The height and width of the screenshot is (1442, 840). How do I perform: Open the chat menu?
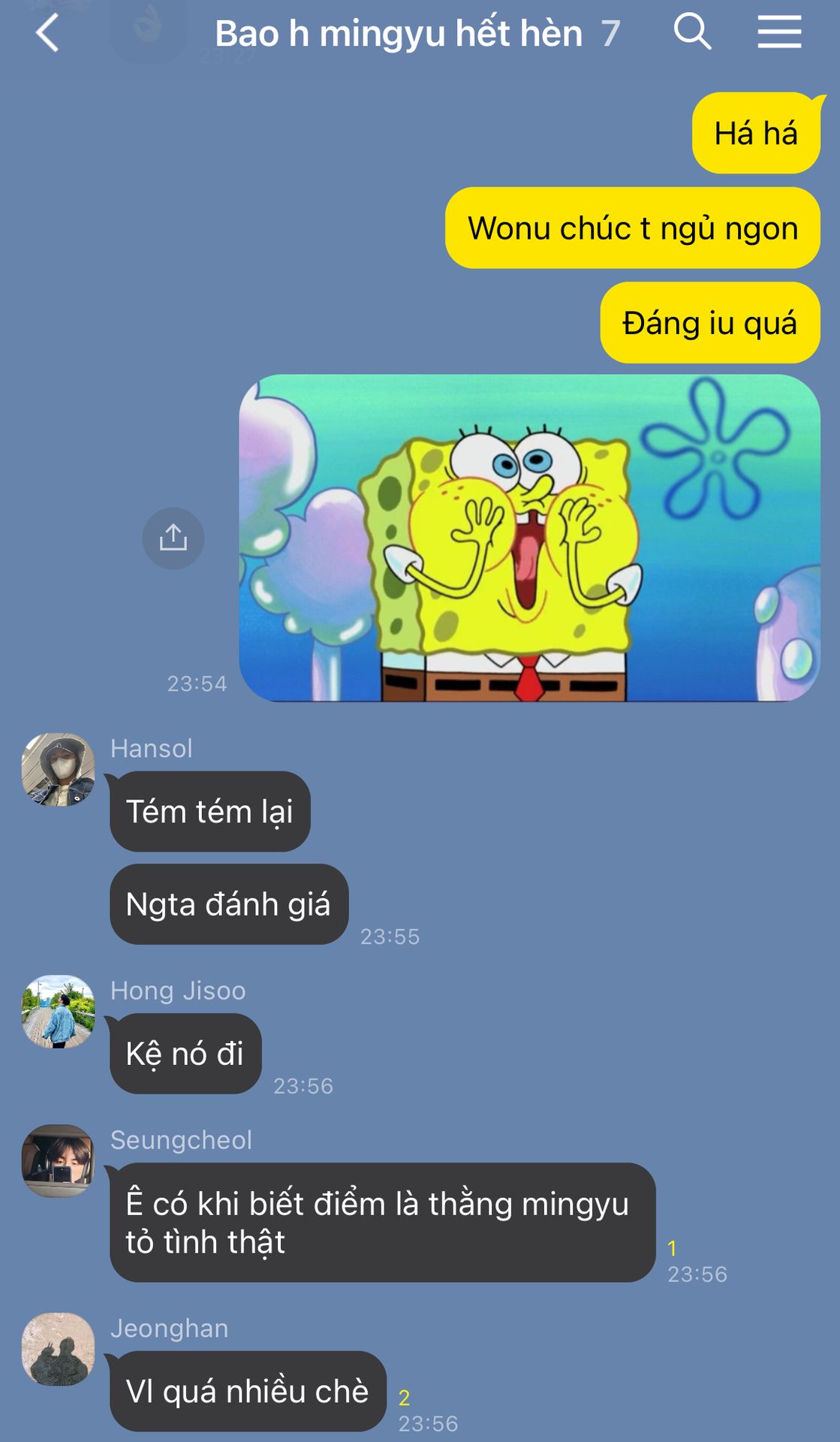click(778, 32)
